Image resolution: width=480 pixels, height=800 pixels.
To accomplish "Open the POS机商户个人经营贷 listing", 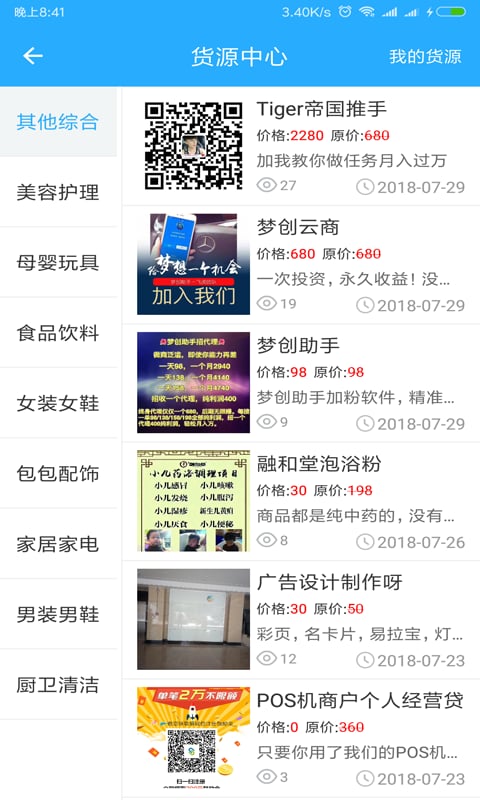I will pyautogui.click(x=301, y=738).
